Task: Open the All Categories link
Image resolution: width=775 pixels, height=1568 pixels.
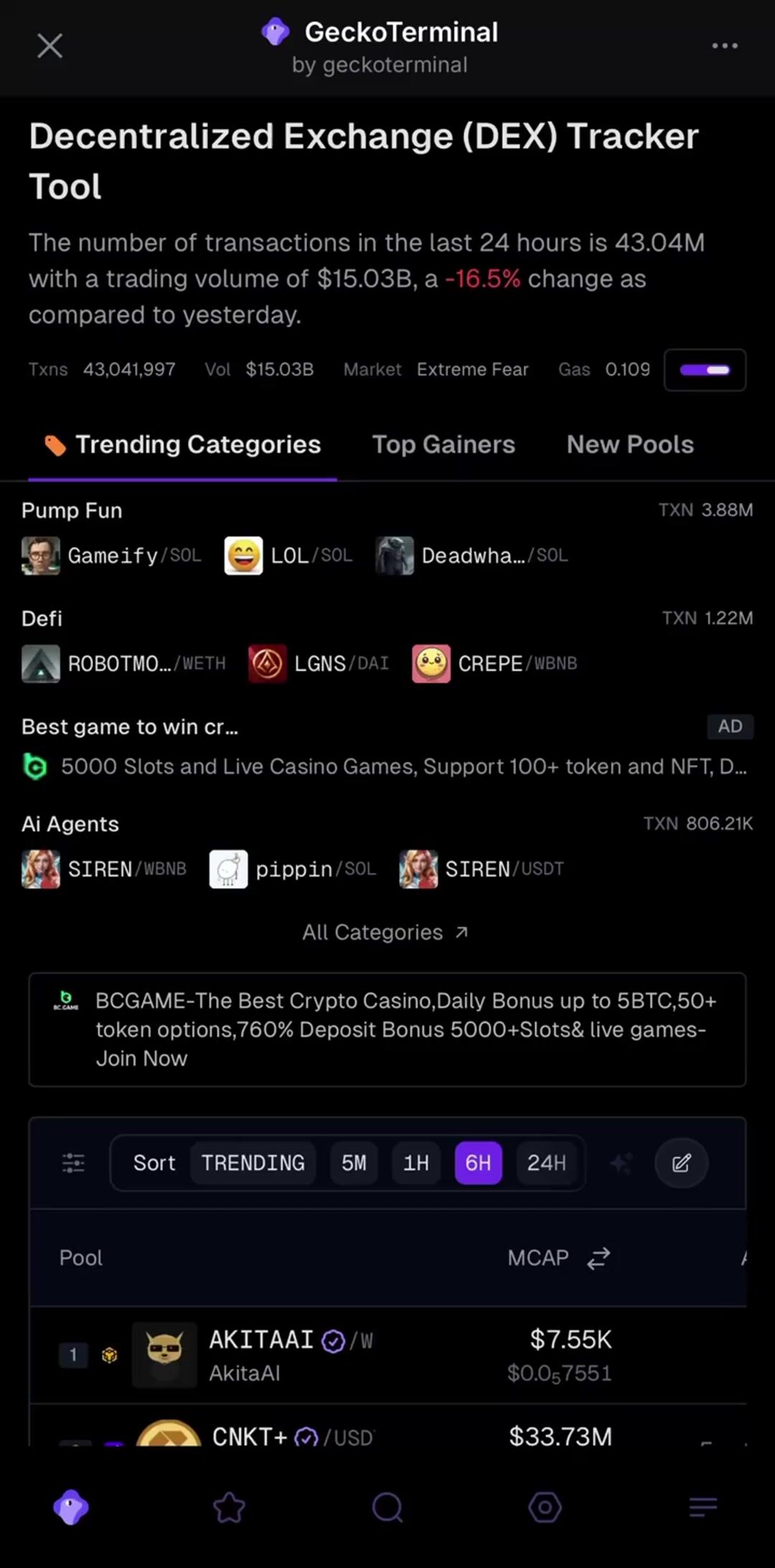Action: (385, 932)
